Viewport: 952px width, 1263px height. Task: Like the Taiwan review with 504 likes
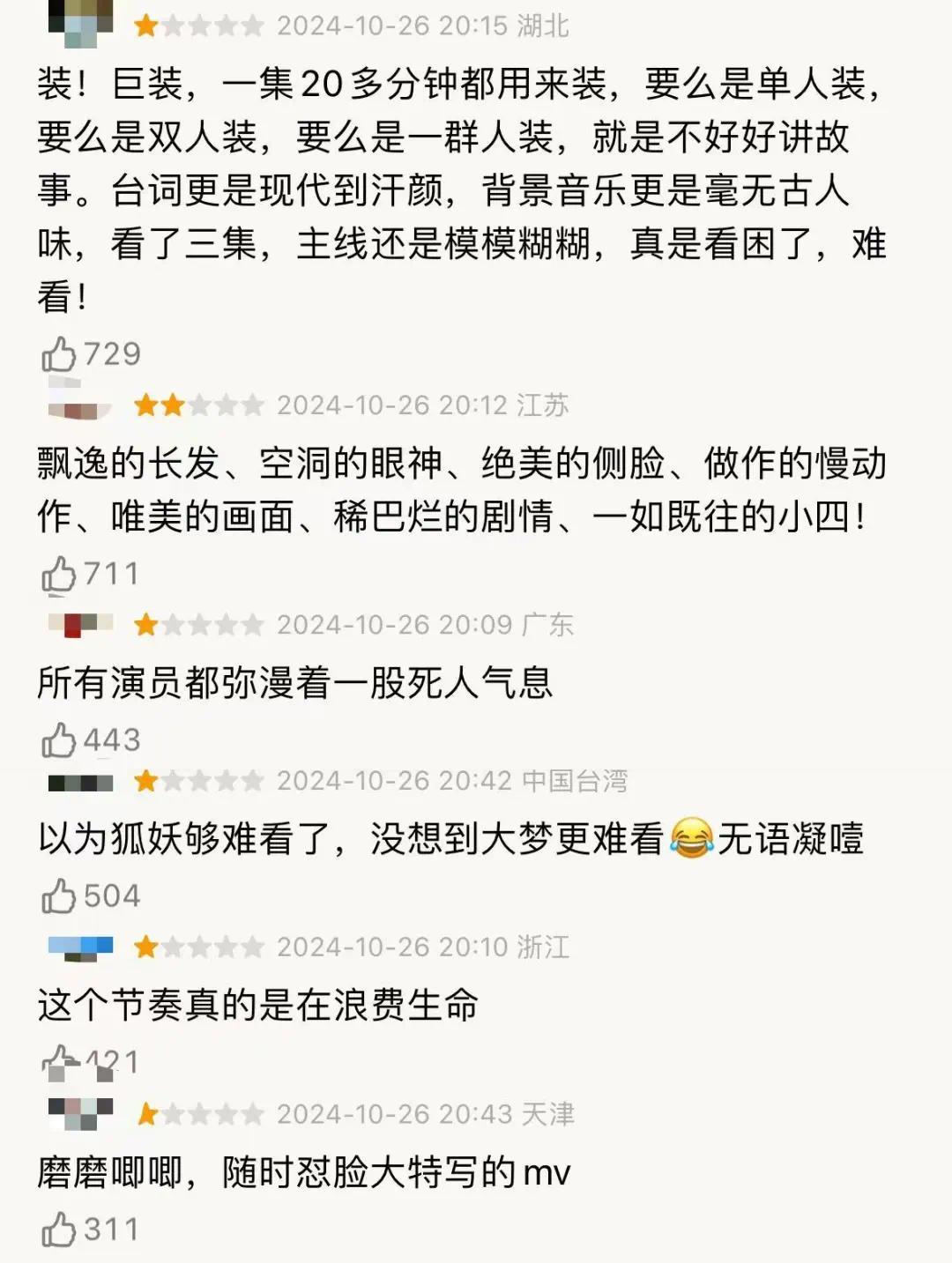click(58, 896)
